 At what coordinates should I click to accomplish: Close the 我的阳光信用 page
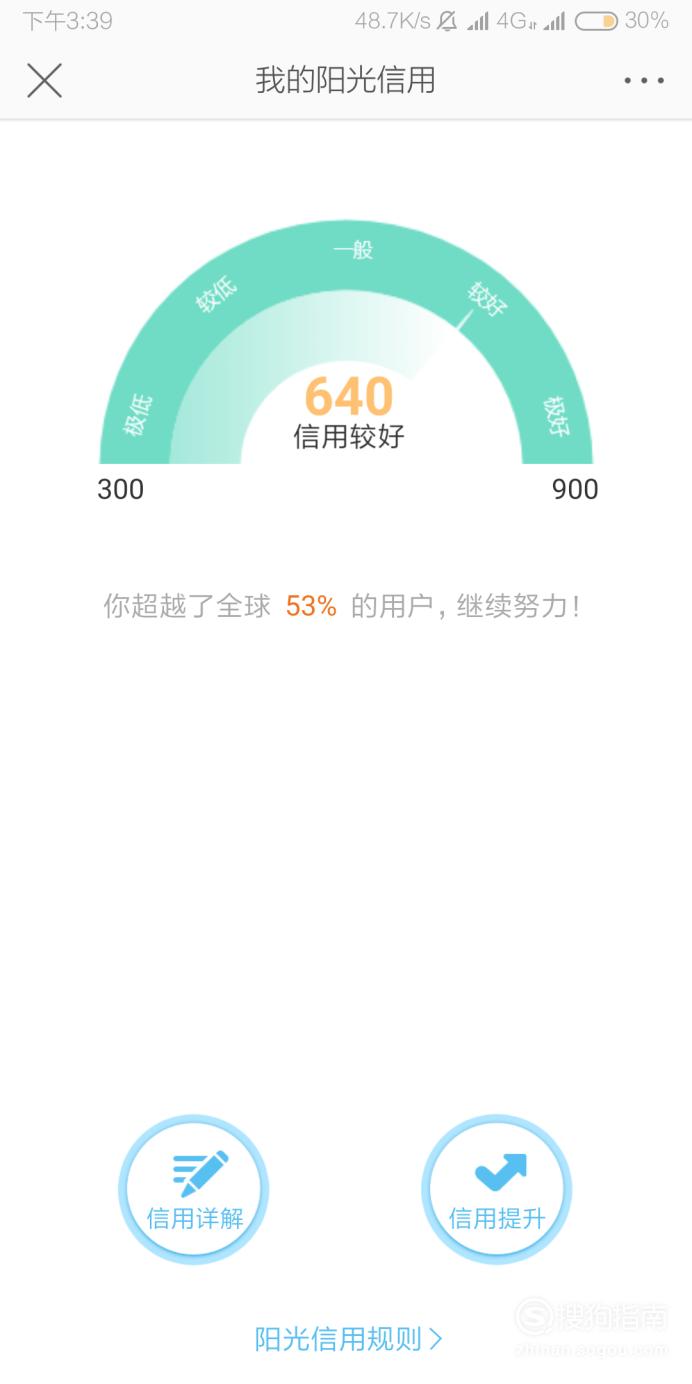tap(44, 80)
